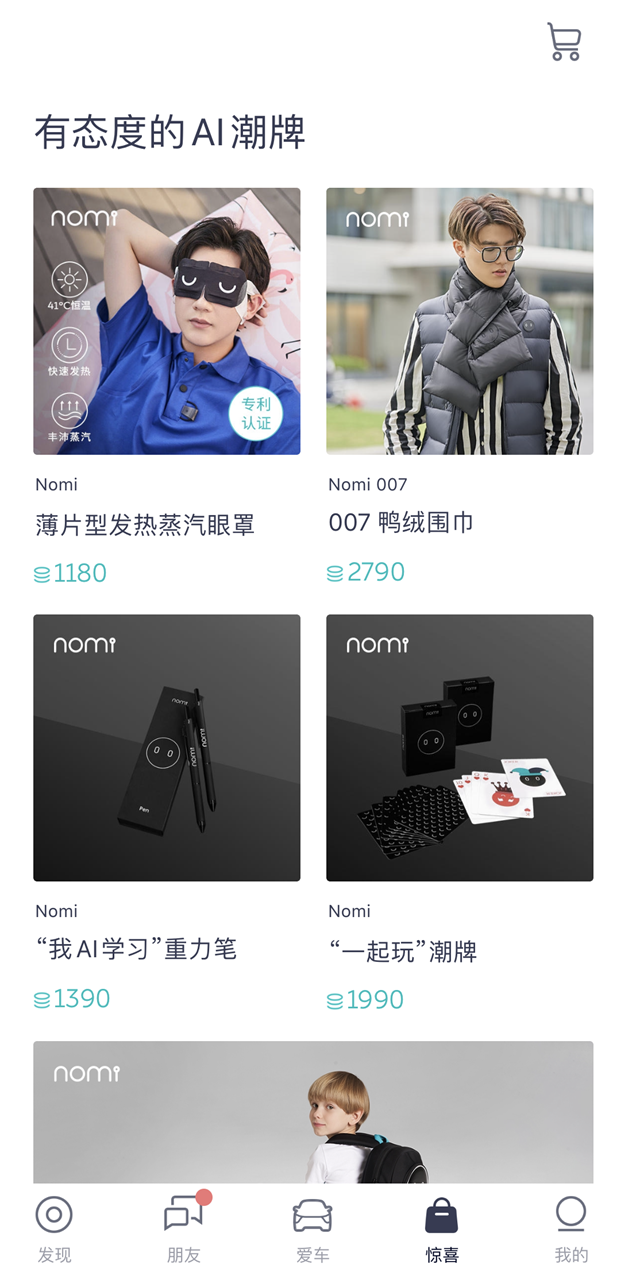Switch to the 发现 tab

tap(54, 1230)
